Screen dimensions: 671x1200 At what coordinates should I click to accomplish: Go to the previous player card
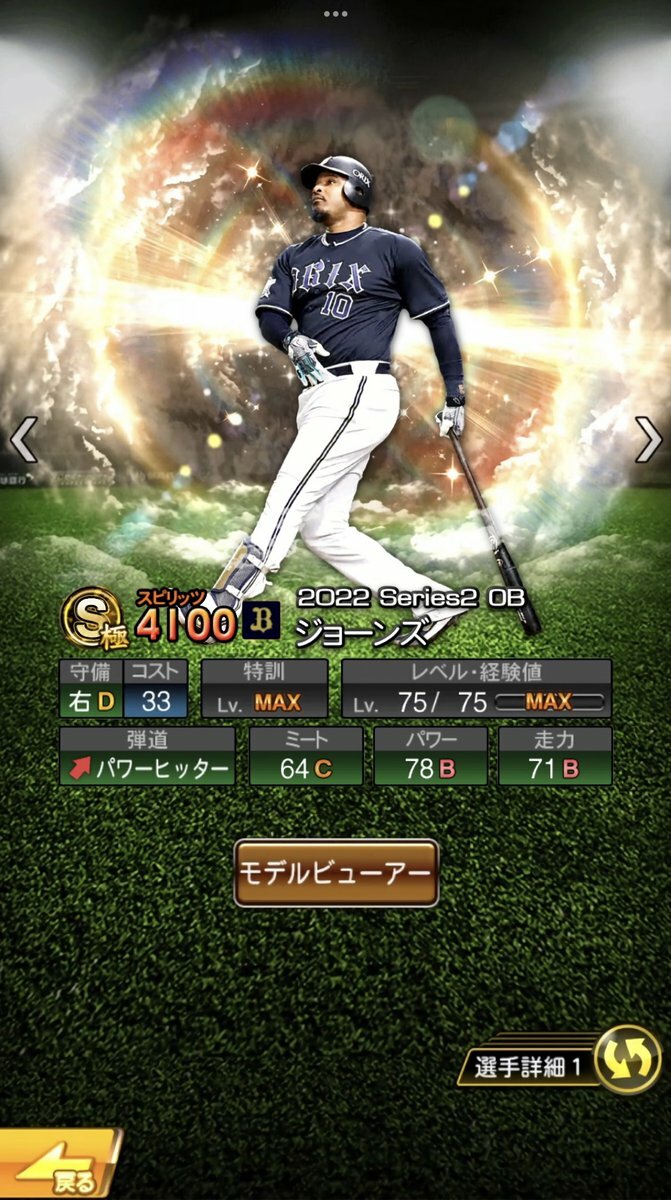point(22,438)
